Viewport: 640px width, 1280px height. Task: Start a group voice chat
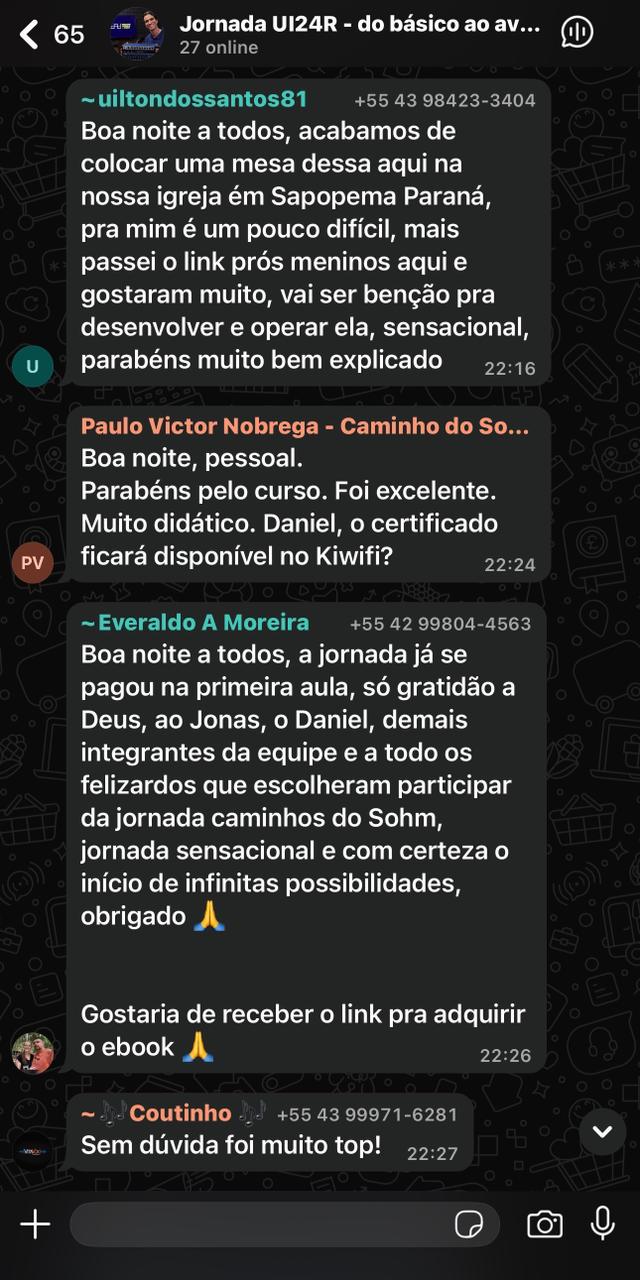[x=577, y=32]
